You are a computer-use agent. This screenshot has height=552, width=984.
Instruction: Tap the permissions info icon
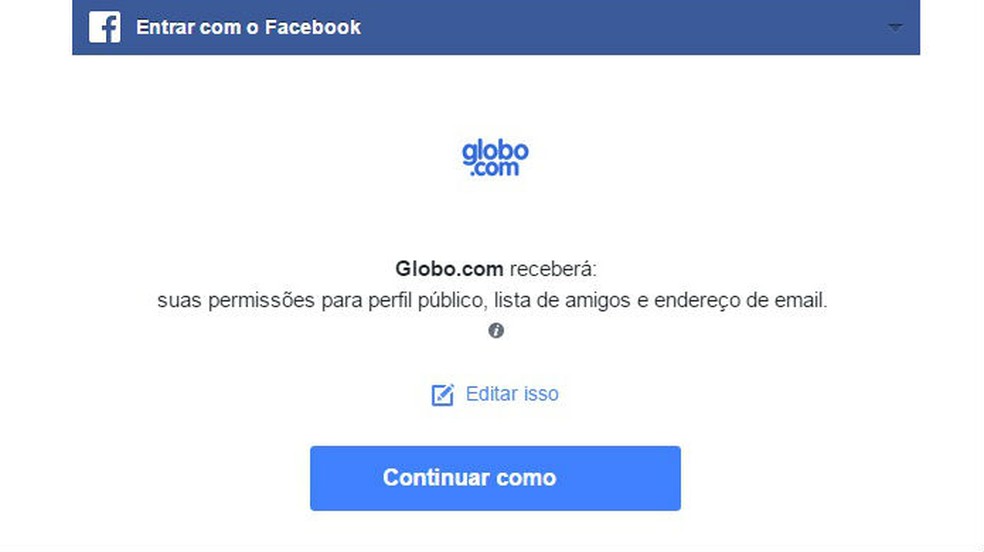click(x=496, y=331)
